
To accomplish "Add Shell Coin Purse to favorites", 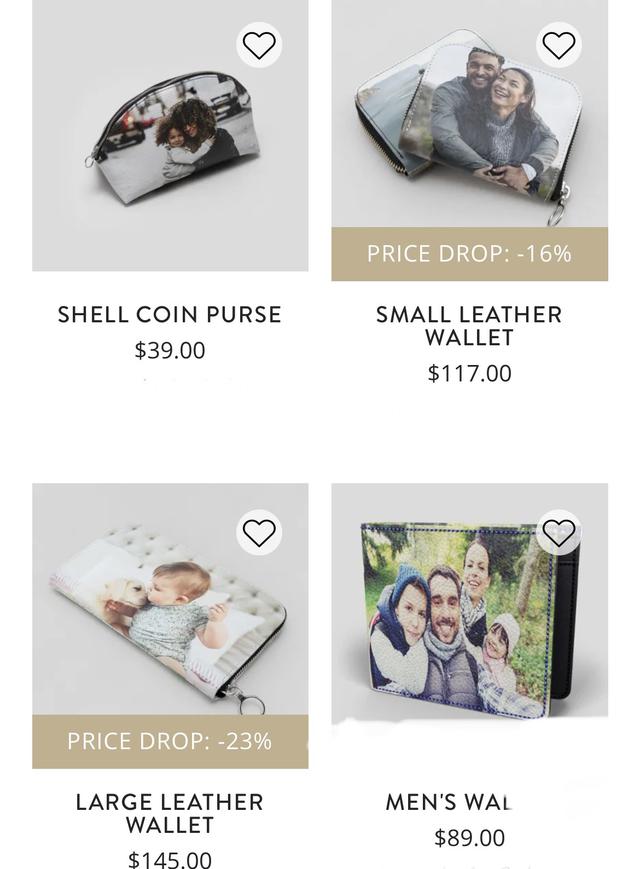I will tap(259, 45).
